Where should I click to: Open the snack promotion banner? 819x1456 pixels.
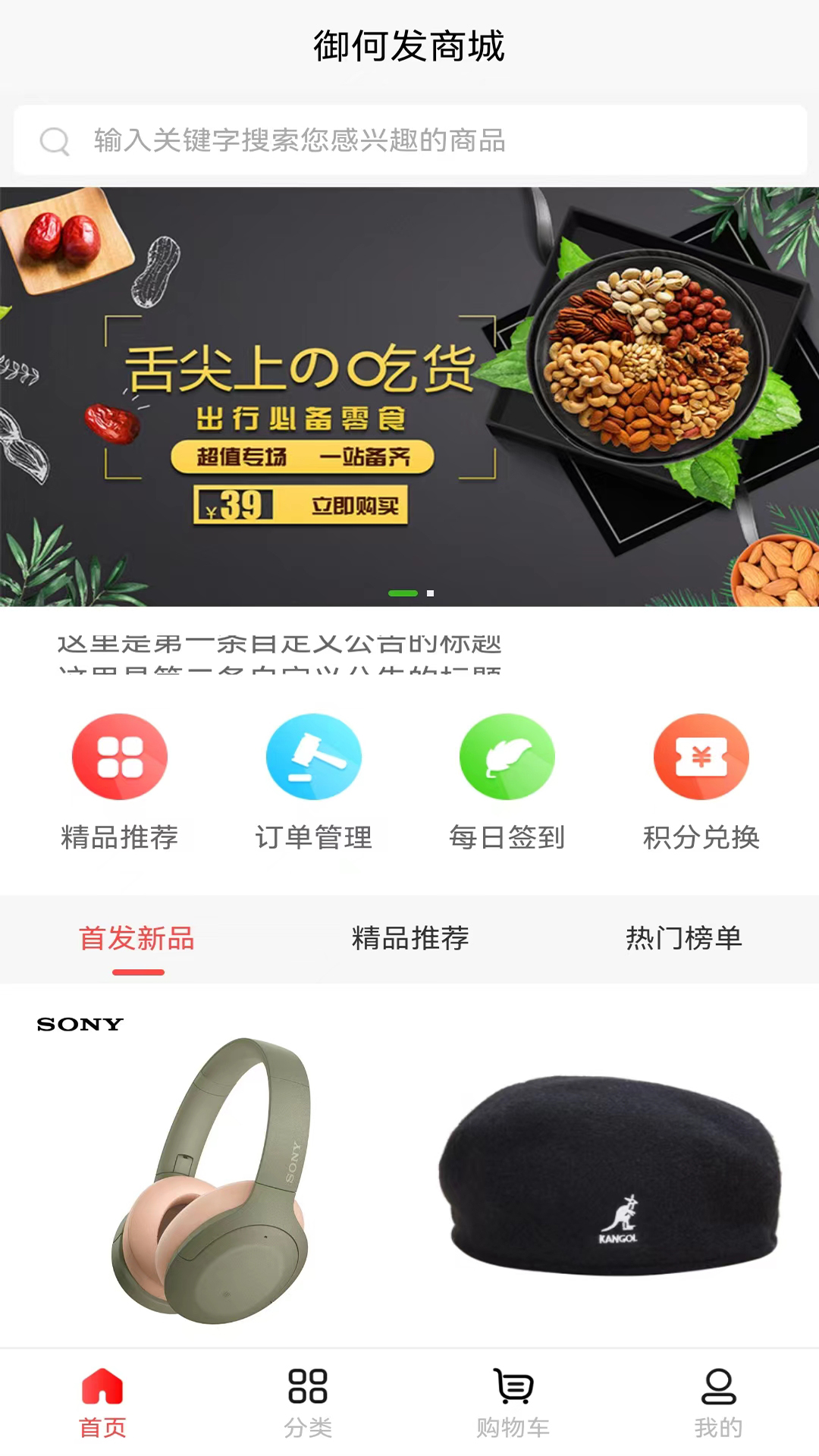click(409, 396)
